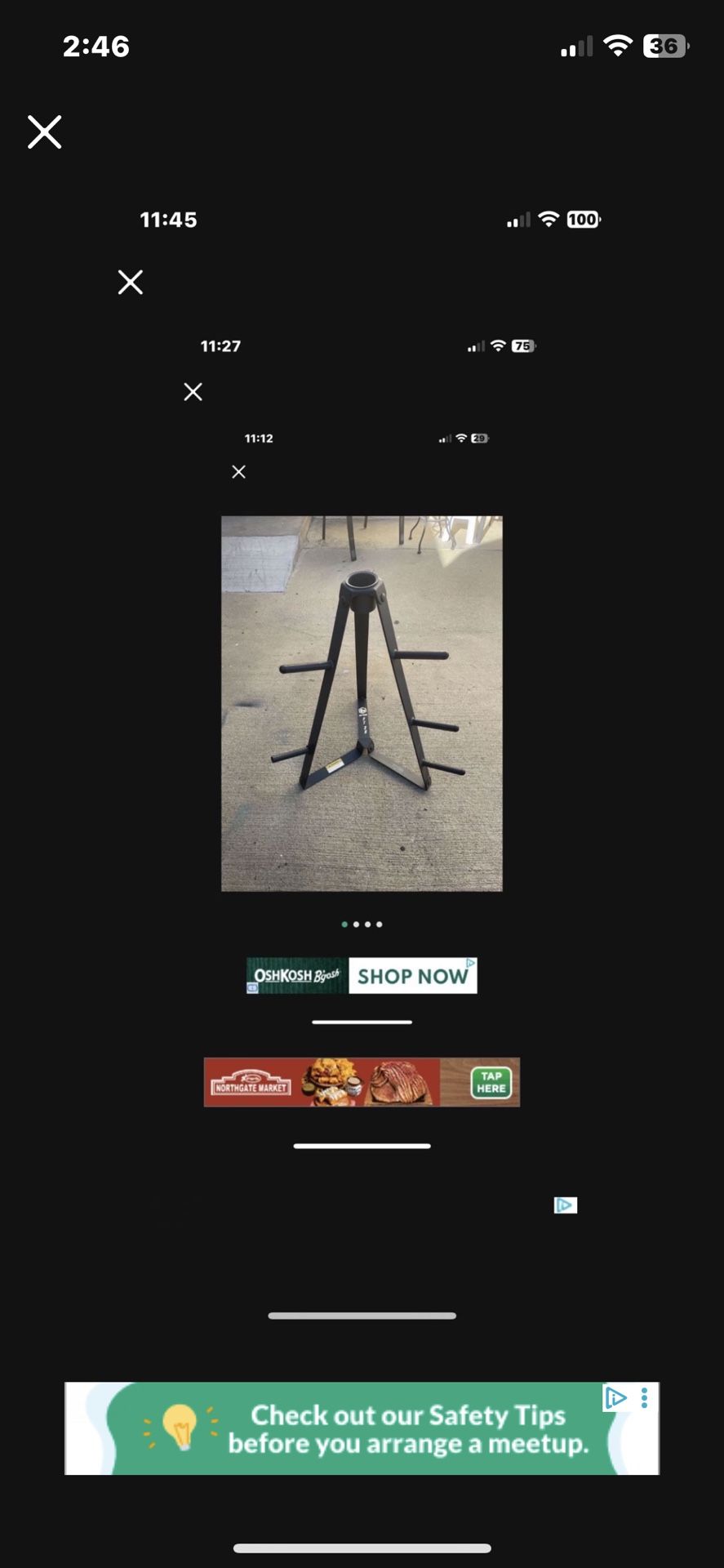Image resolution: width=724 pixels, height=1568 pixels.
Task: Open the tripod stand product photo
Action: (x=362, y=702)
